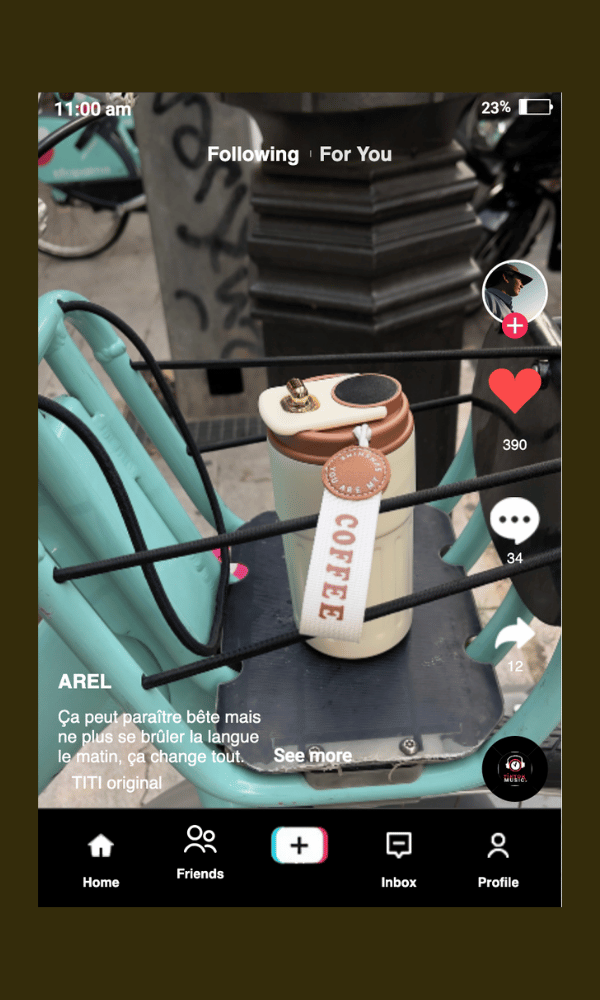
Task: Switch to the Following feed
Action: [x=253, y=155]
